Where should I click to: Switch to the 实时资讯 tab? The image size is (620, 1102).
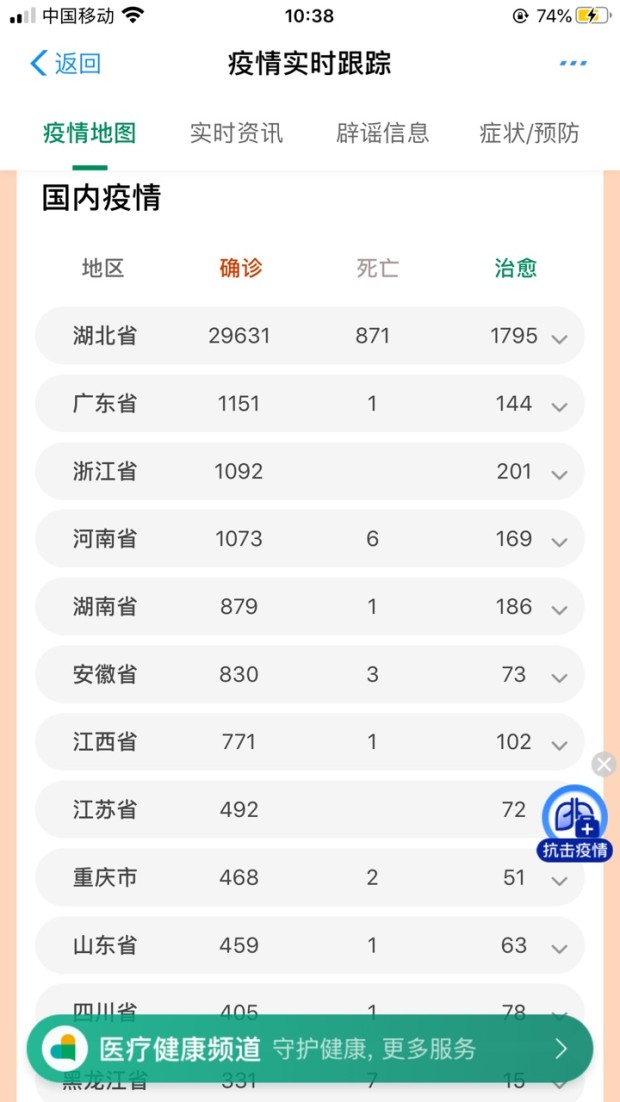pyautogui.click(x=236, y=133)
